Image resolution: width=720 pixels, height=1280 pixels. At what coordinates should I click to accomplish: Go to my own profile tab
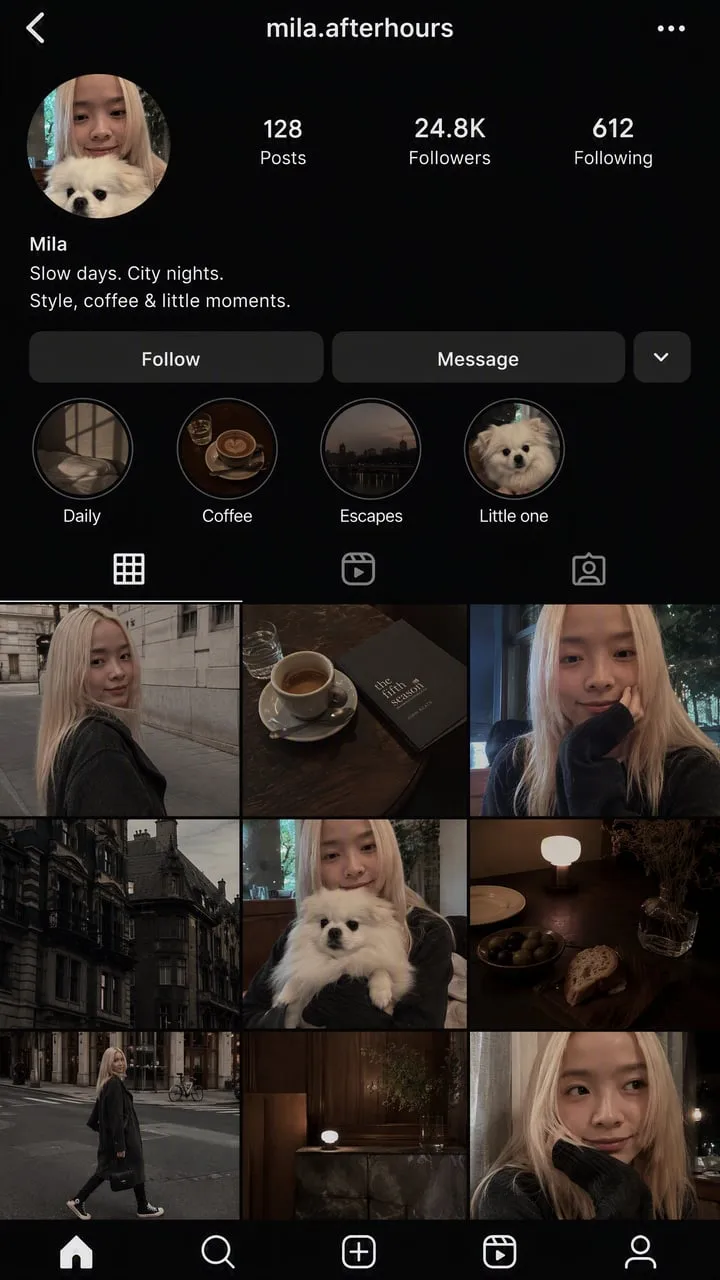click(639, 1251)
